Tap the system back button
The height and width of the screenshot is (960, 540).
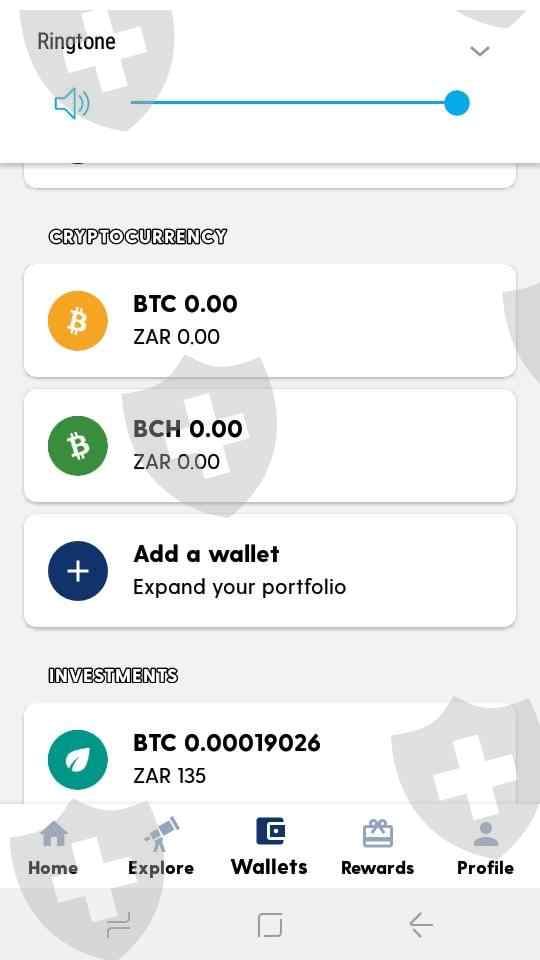(x=421, y=924)
